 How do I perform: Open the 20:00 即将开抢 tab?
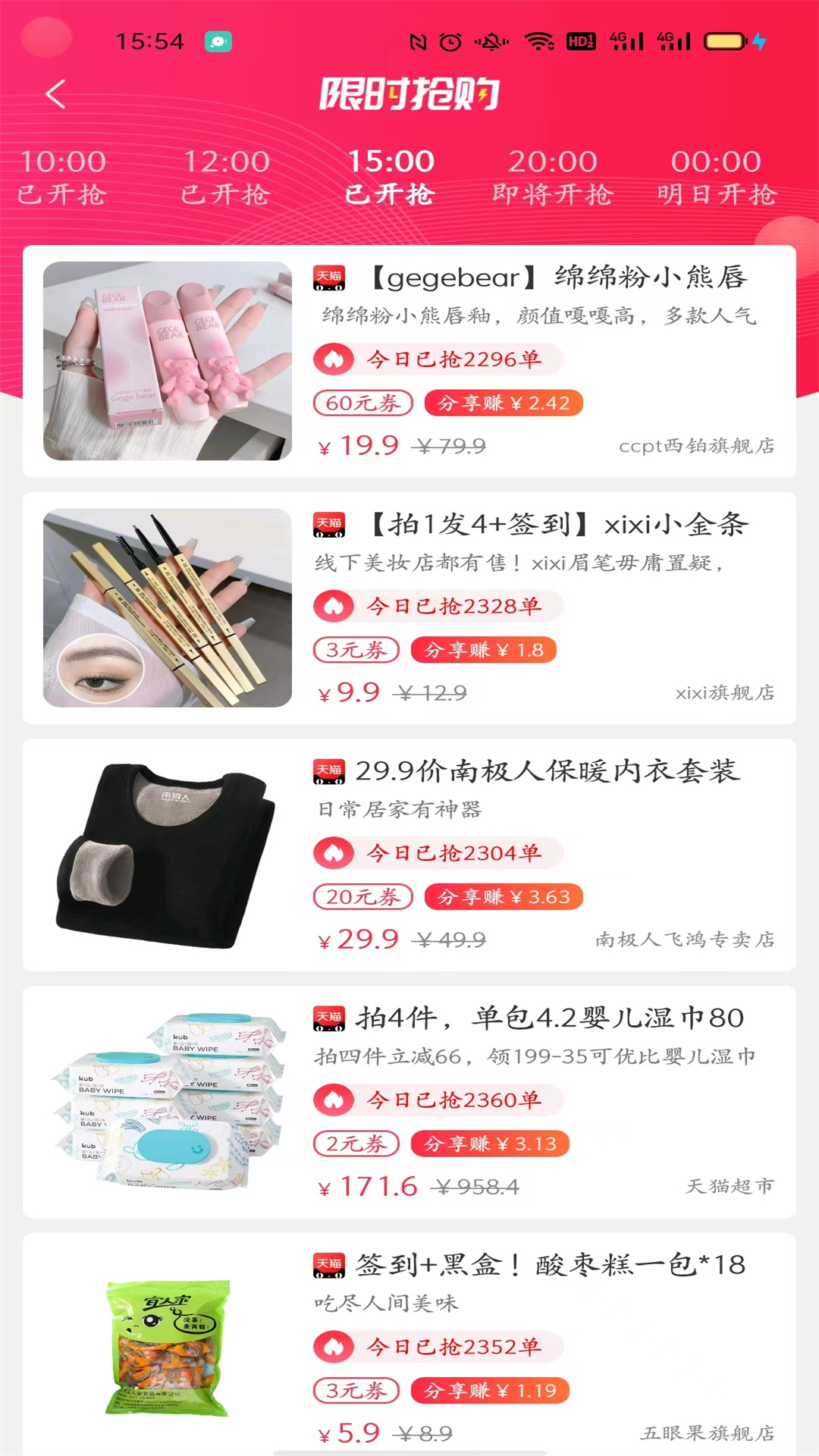tap(552, 176)
